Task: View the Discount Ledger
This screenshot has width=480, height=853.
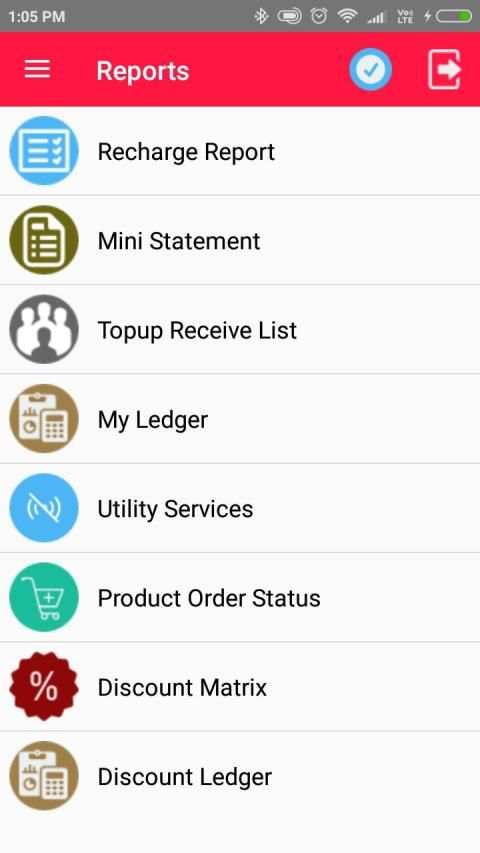Action: (x=240, y=776)
